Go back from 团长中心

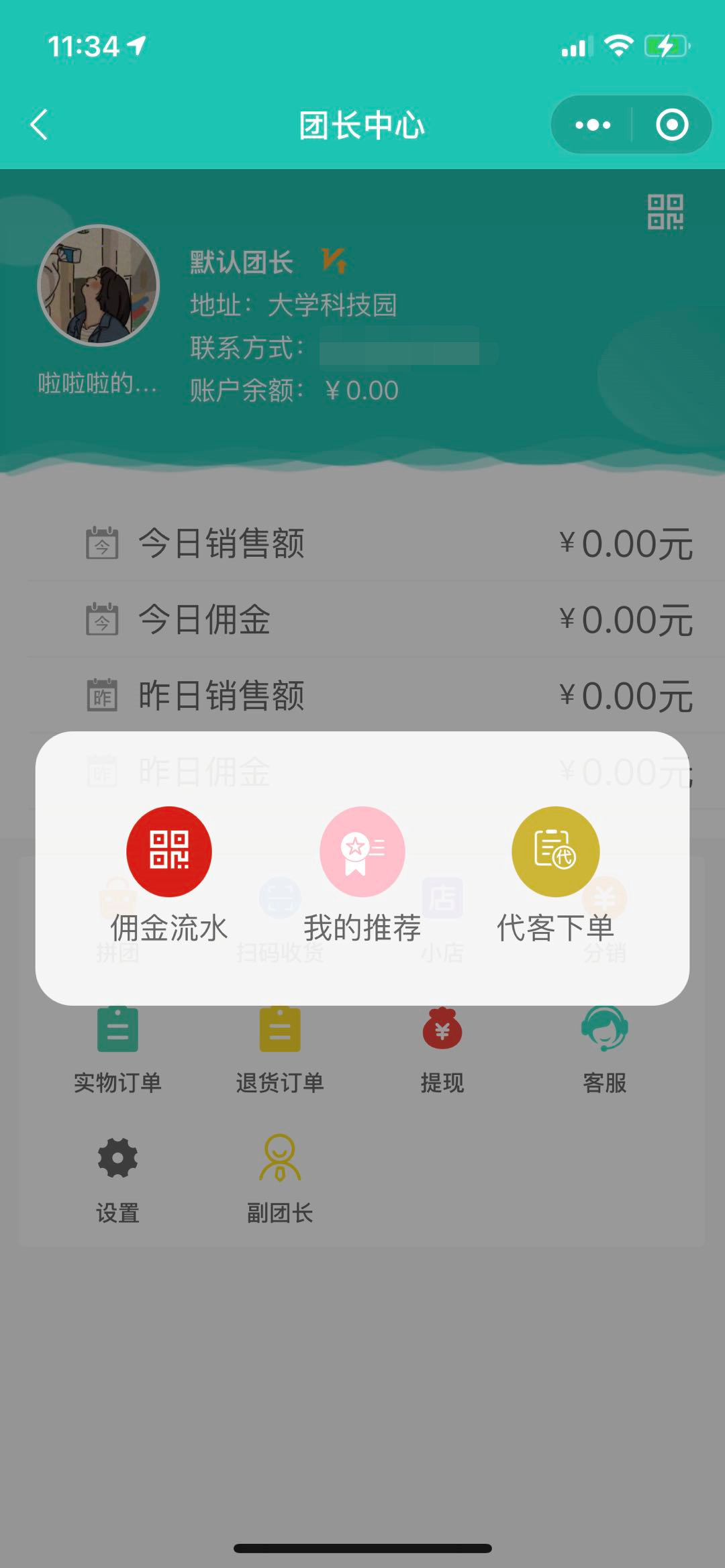tap(40, 125)
